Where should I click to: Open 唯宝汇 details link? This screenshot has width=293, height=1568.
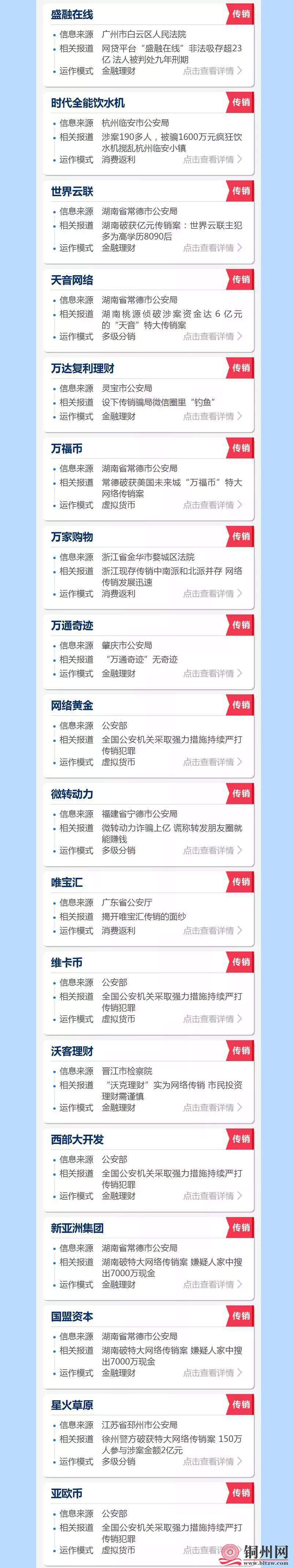(x=212, y=931)
